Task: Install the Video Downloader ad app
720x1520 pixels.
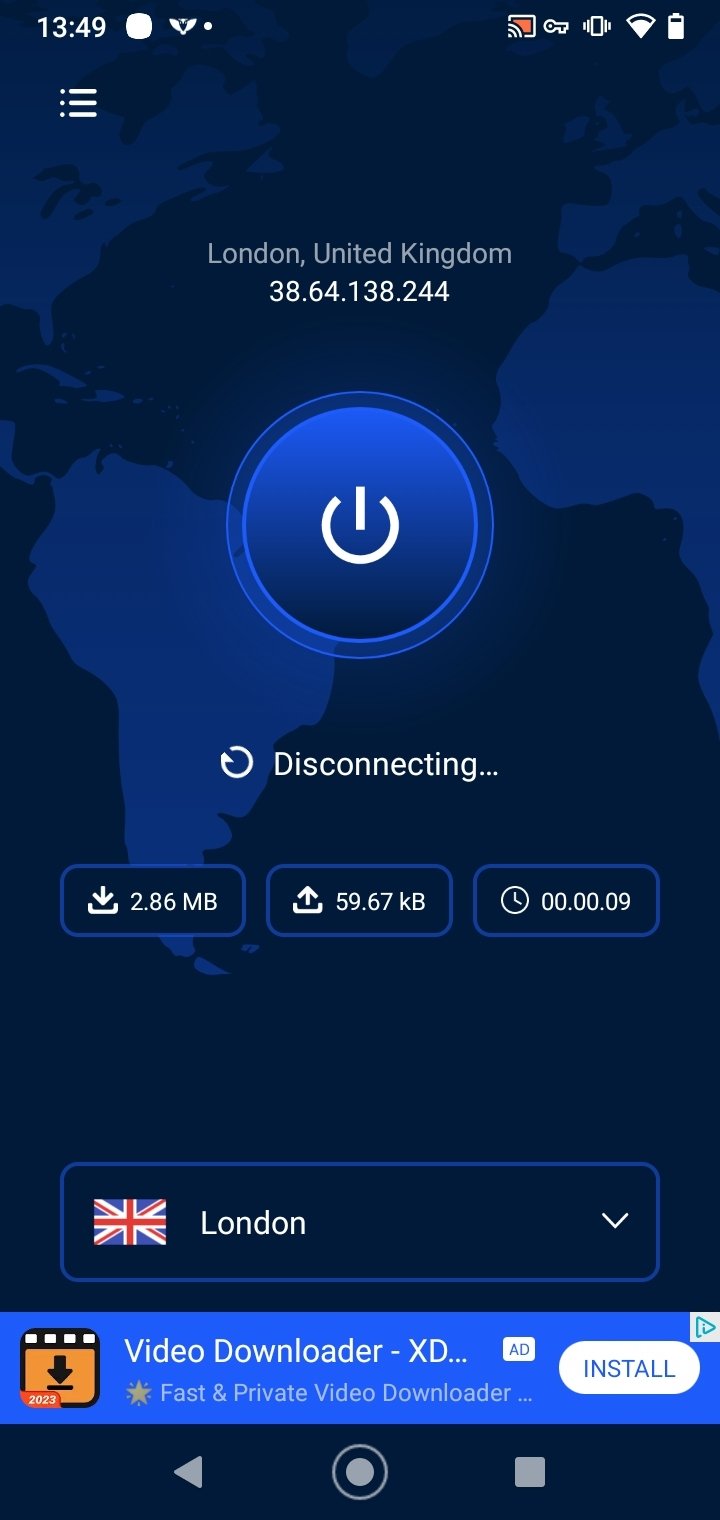Action: 629,1368
